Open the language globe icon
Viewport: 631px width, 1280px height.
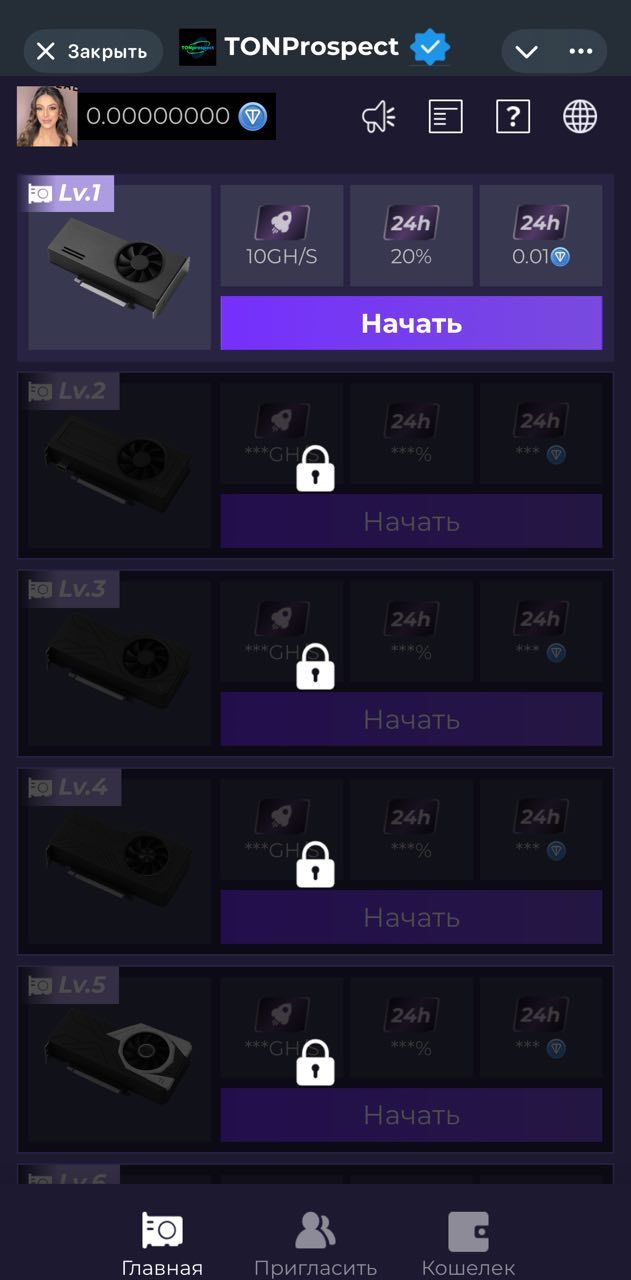(x=580, y=117)
